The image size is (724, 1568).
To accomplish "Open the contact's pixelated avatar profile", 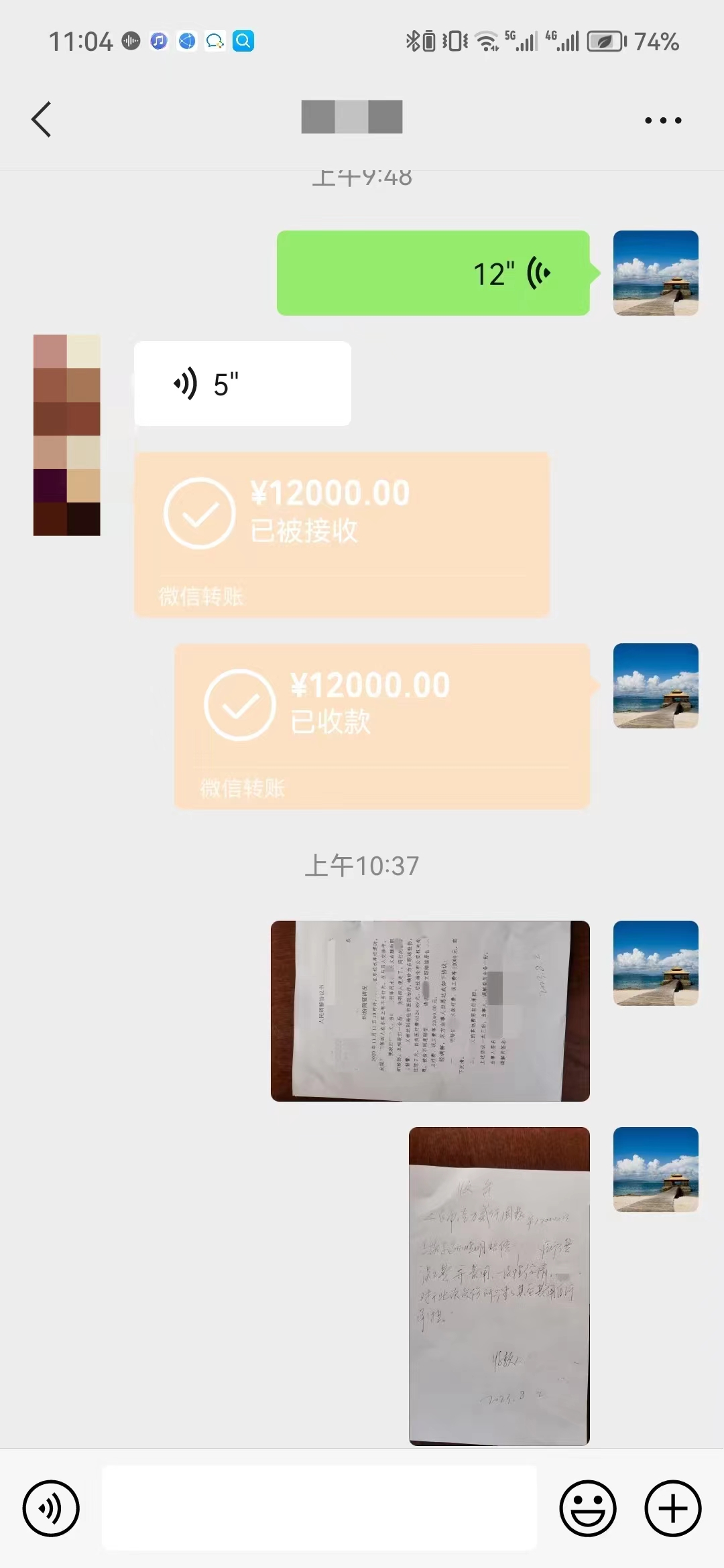I will 67,435.
